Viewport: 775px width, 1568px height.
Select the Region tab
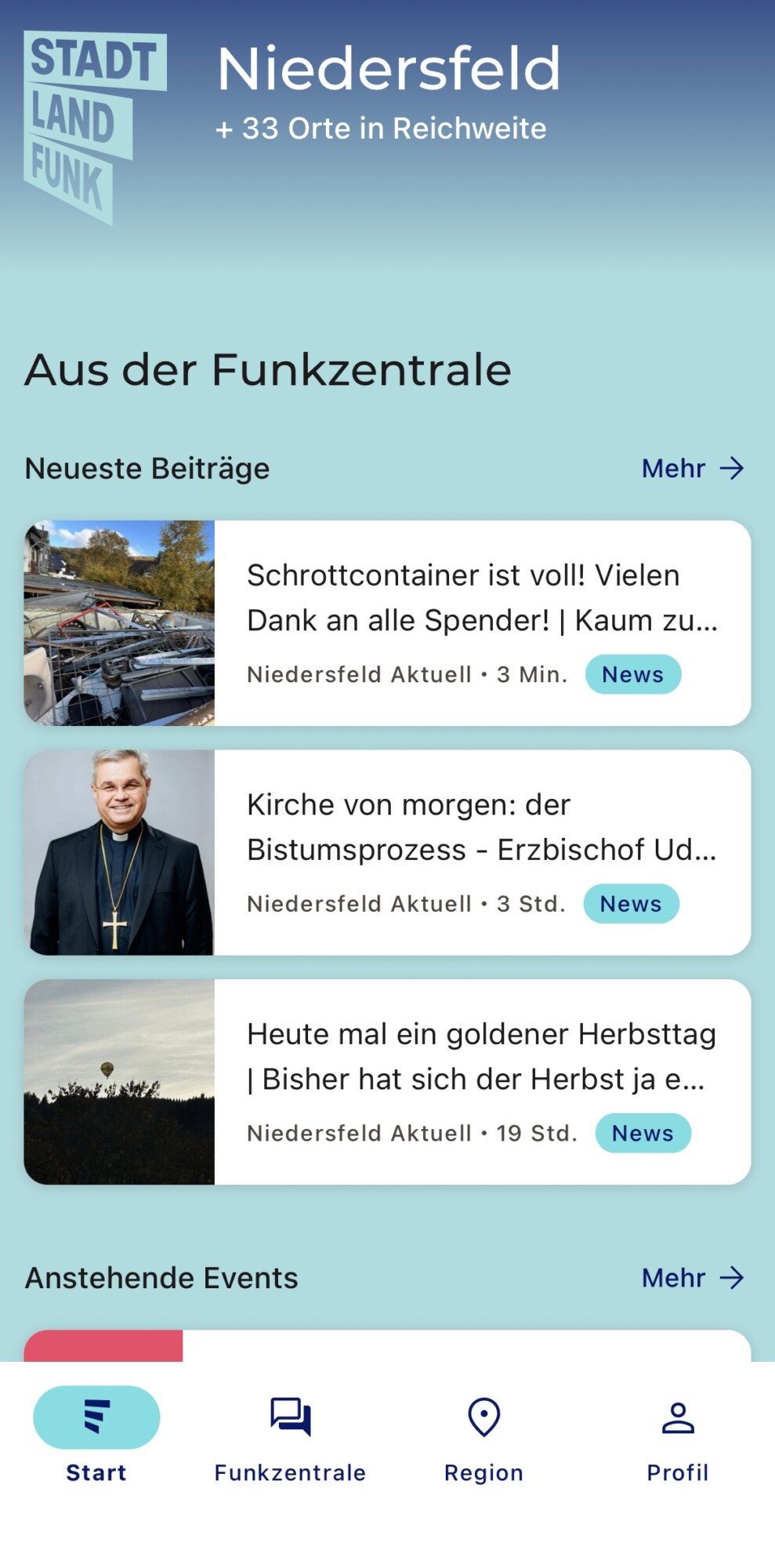point(483,1434)
